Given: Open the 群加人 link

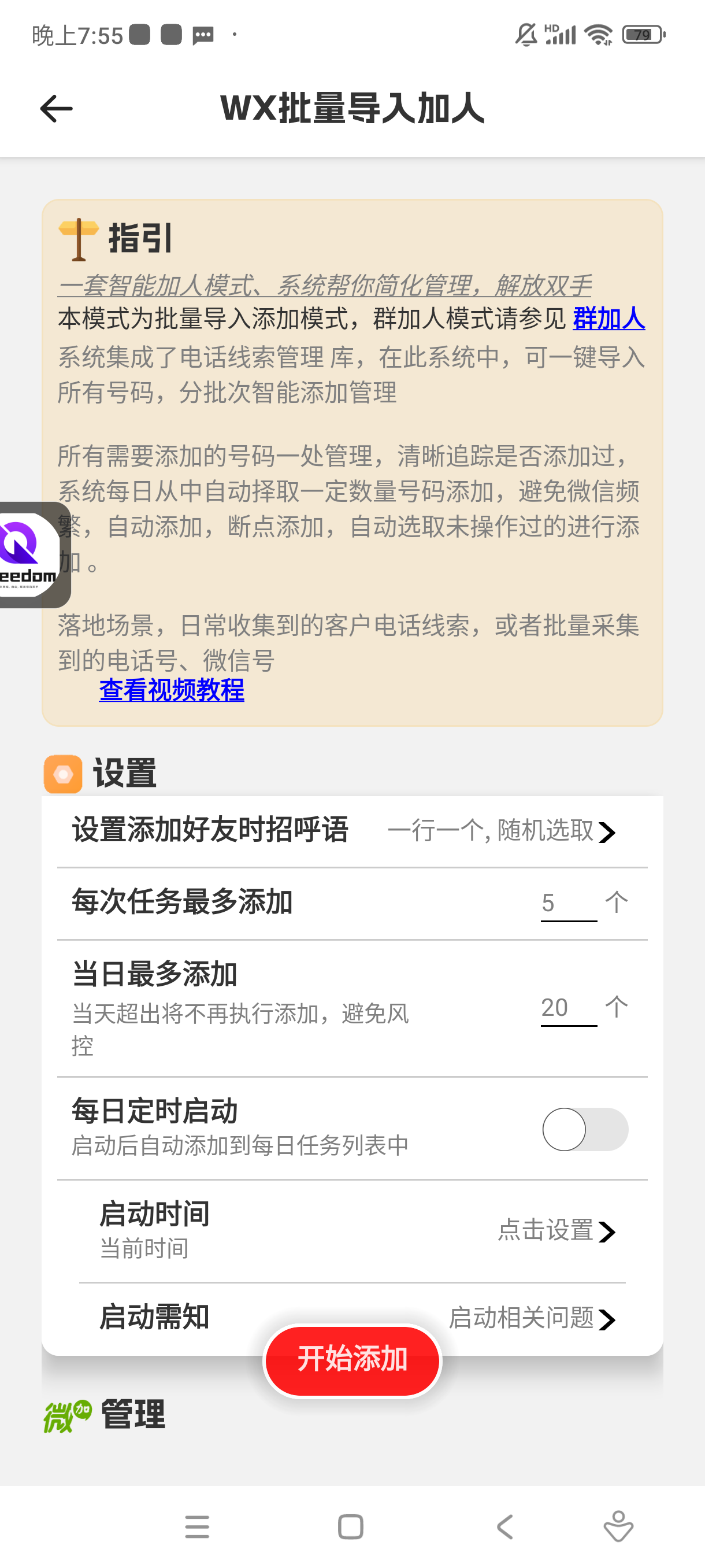Looking at the screenshot, I should pos(608,319).
